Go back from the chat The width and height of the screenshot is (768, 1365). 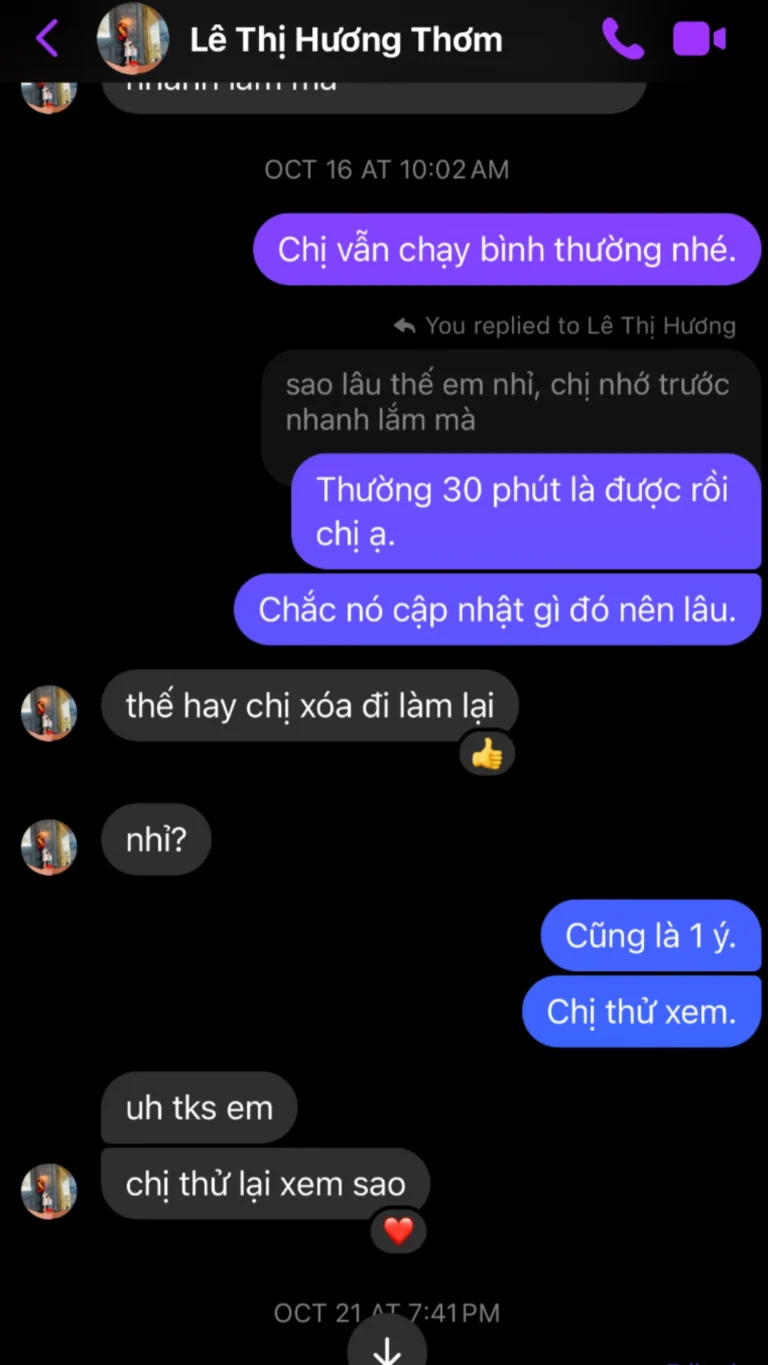pyautogui.click(x=47, y=39)
